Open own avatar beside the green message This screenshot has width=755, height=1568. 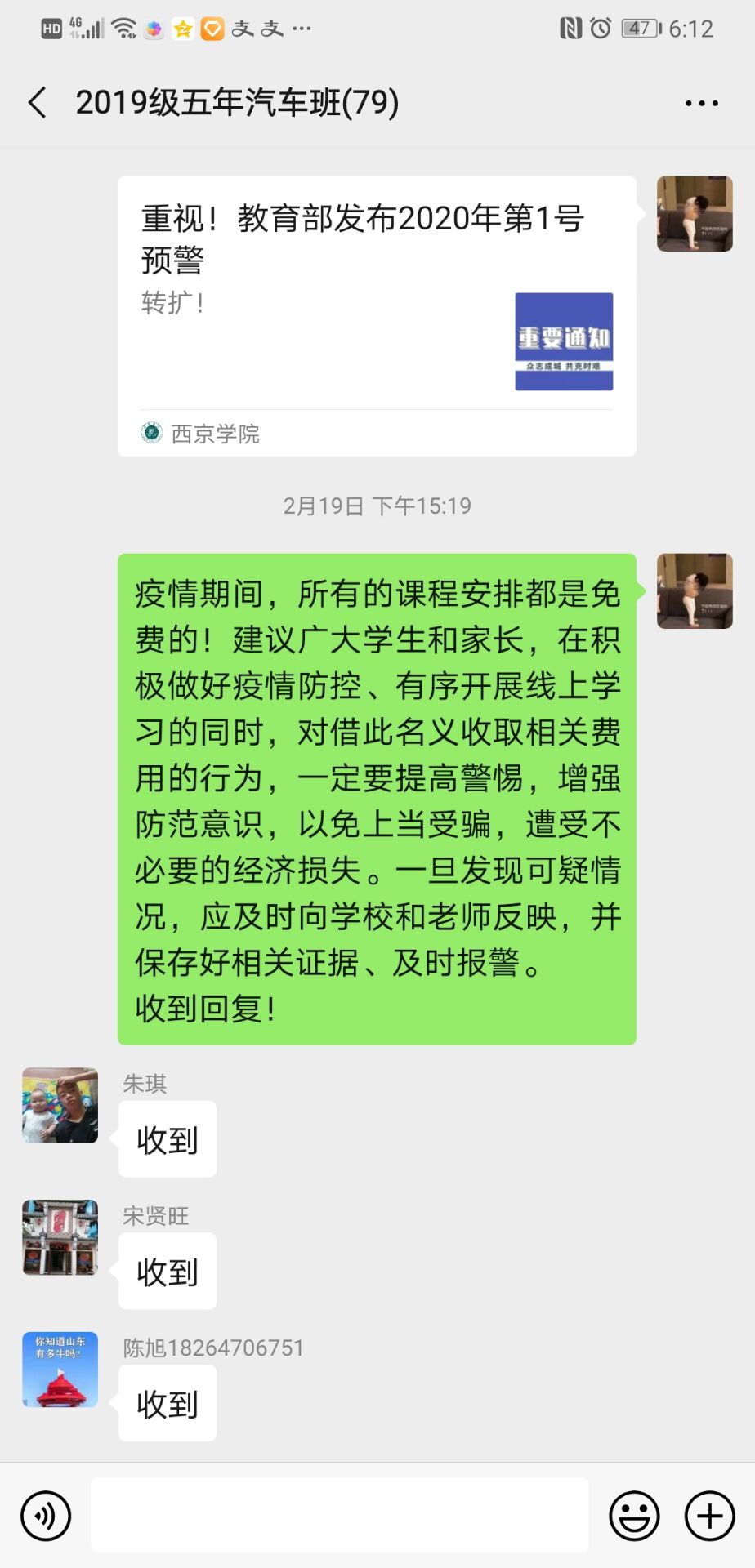click(695, 591)
